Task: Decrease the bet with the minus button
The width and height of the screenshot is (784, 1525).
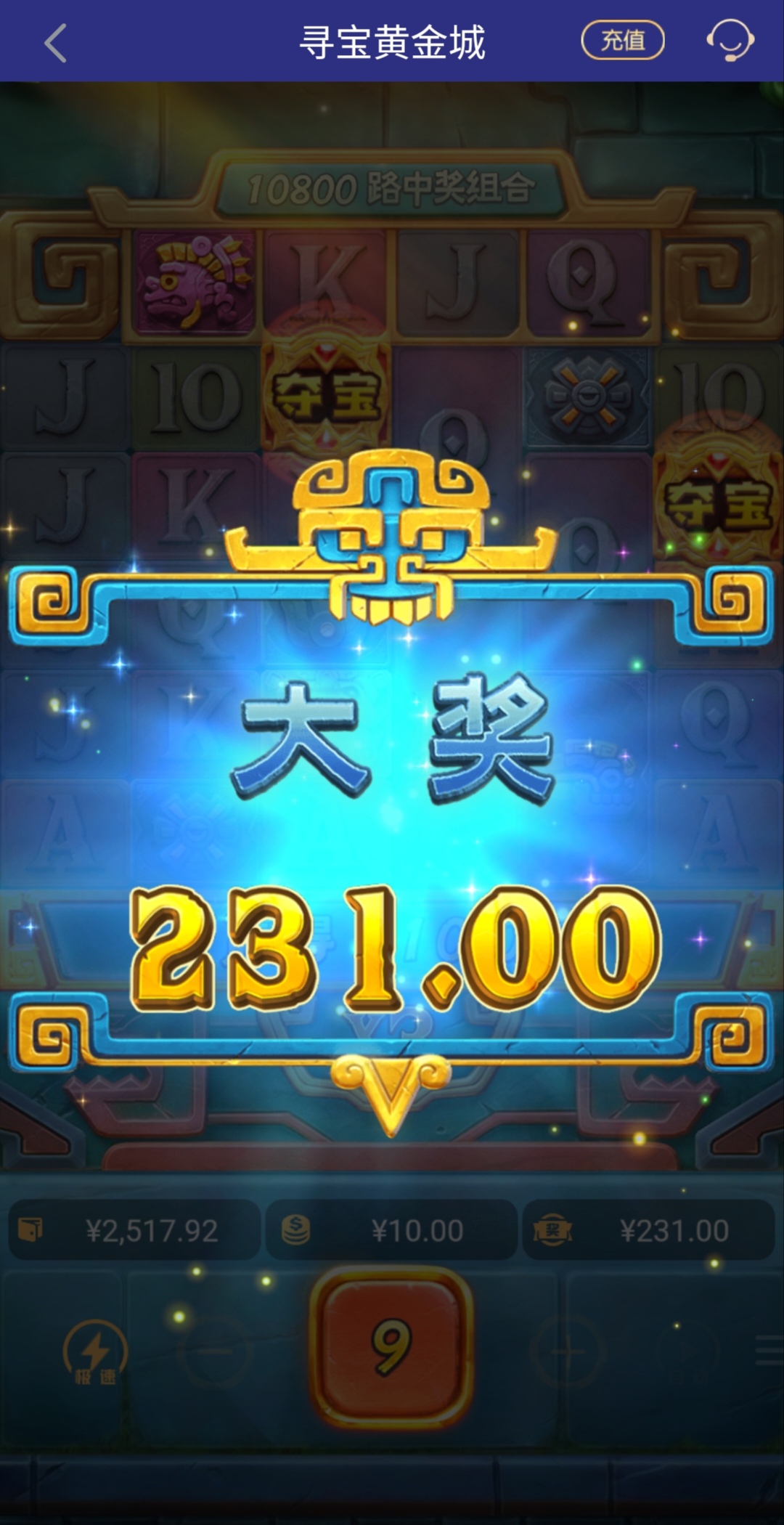Action: coord(215,1352)
